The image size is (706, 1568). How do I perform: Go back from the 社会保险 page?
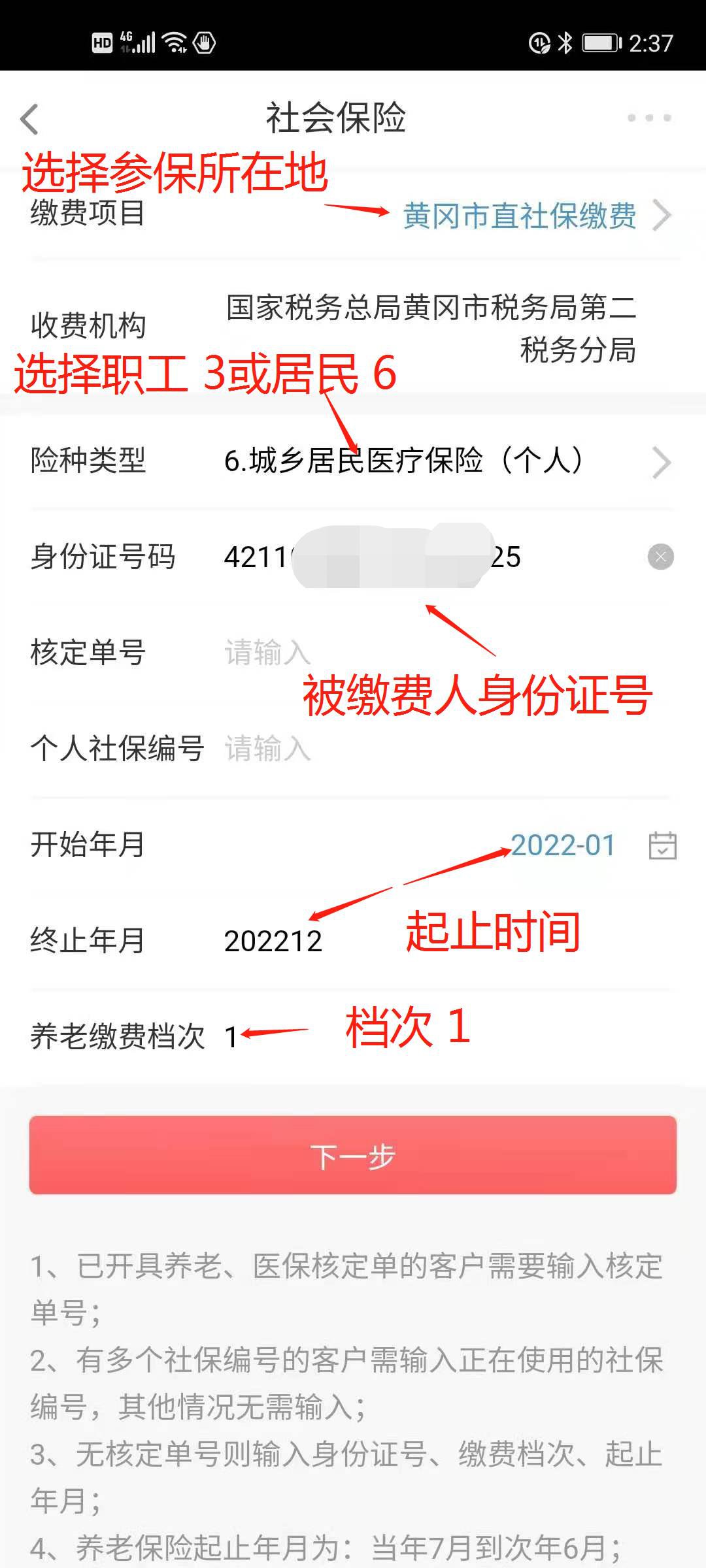30,119
